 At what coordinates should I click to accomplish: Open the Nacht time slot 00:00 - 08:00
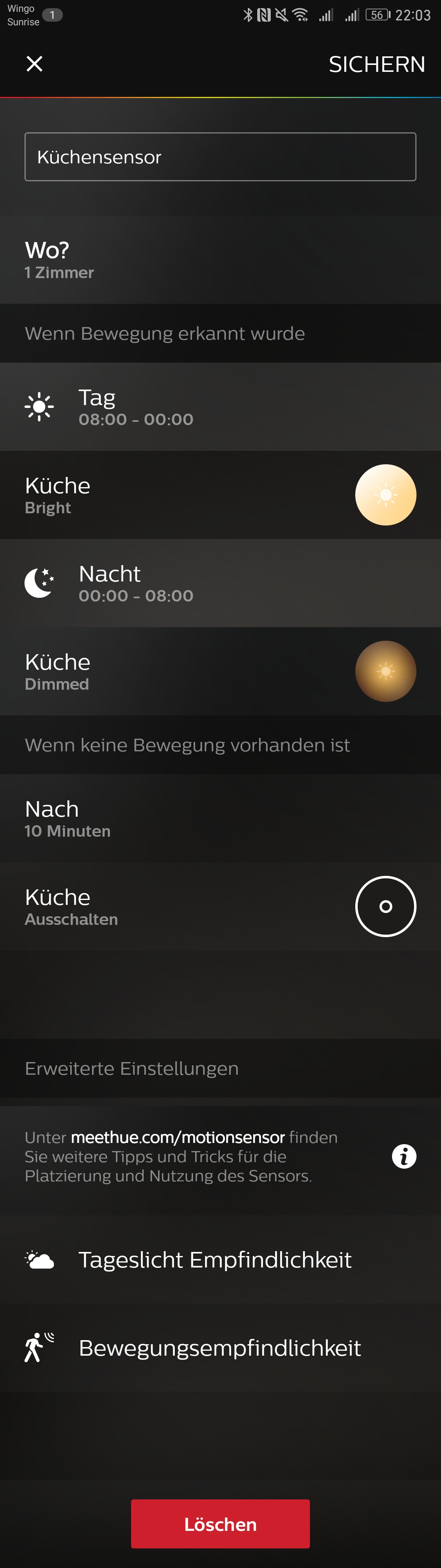220,584
